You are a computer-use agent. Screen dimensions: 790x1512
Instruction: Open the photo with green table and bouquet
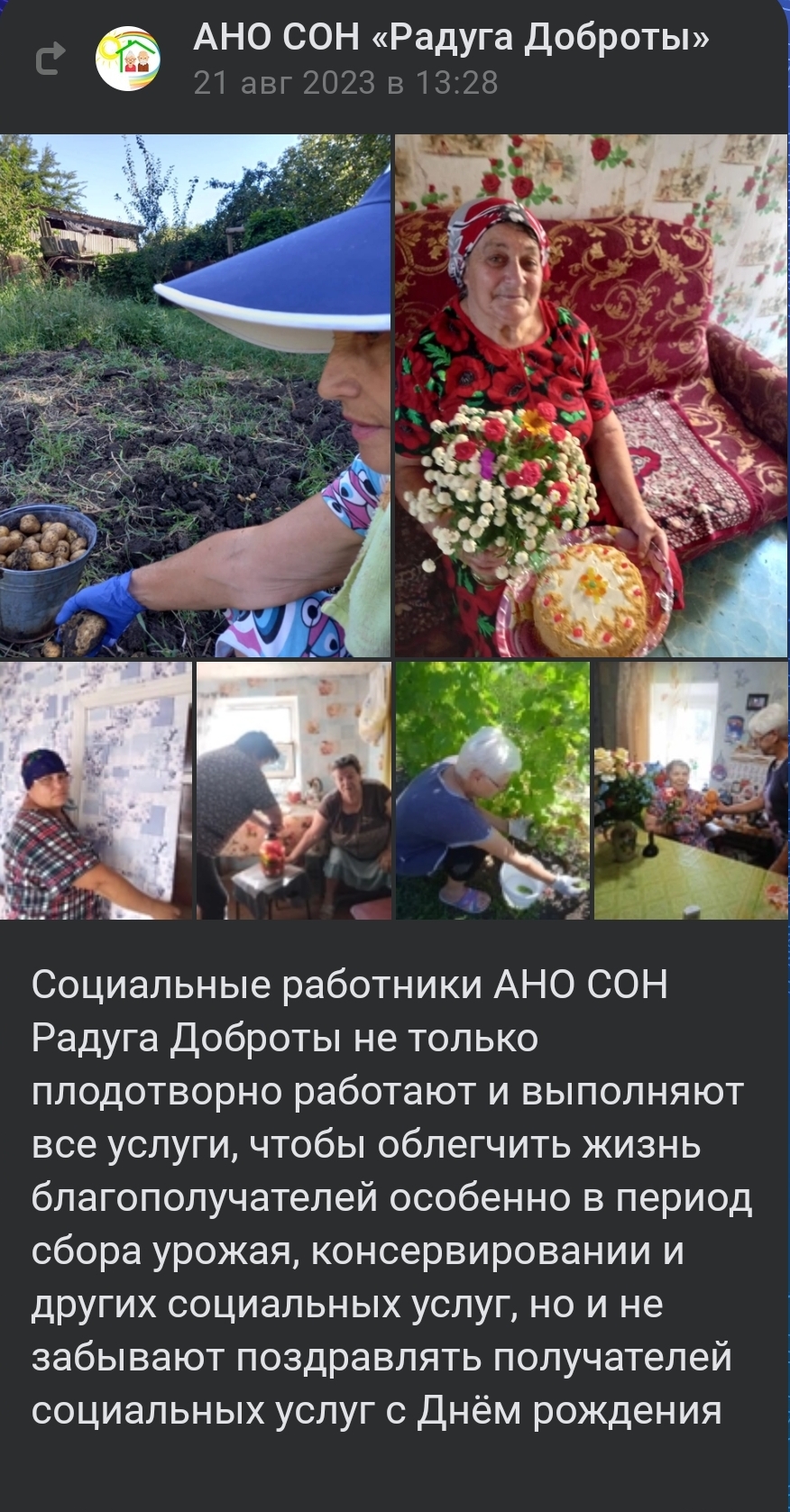click(691, 791)
